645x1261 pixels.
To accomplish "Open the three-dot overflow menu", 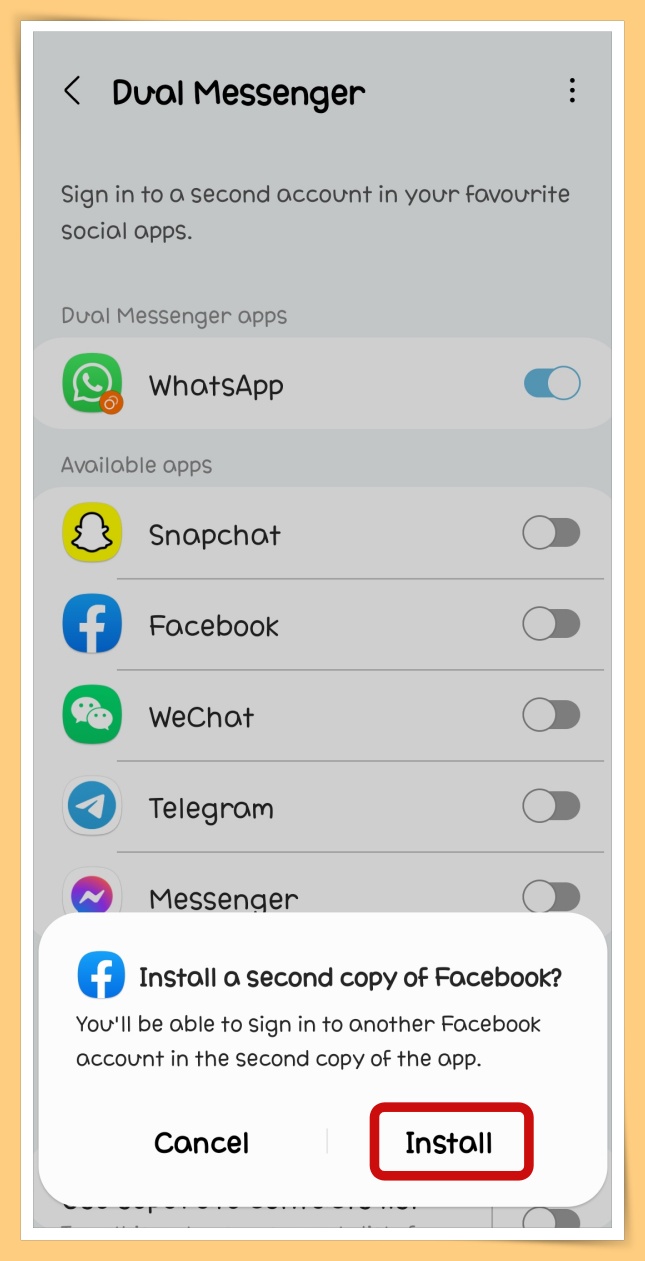I will [x=572, y=91].
